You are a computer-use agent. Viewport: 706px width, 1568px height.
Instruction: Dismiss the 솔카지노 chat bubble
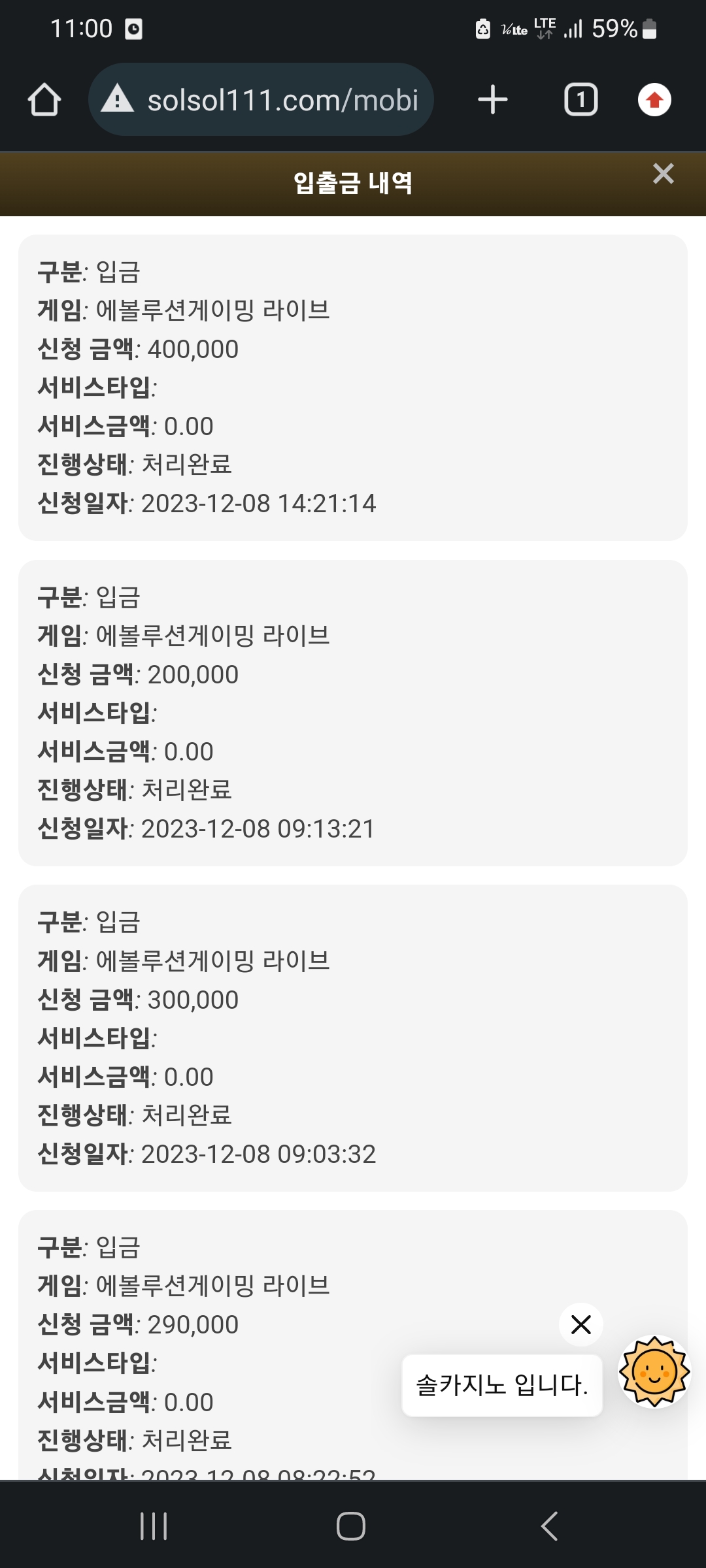click(x=581, y=1324)
